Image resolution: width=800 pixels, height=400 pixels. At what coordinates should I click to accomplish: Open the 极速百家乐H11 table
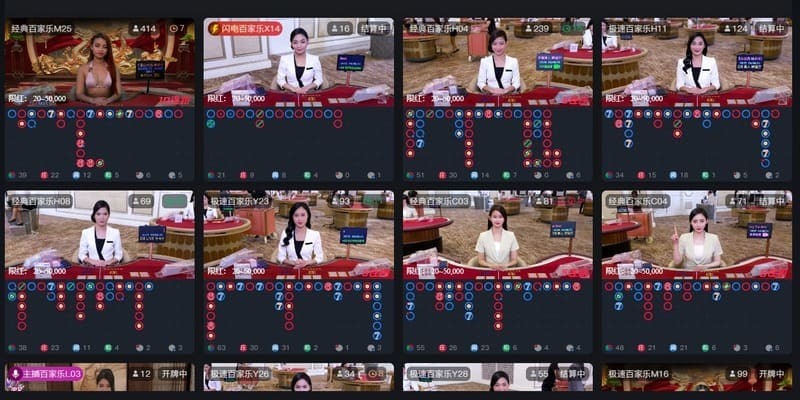696,62
